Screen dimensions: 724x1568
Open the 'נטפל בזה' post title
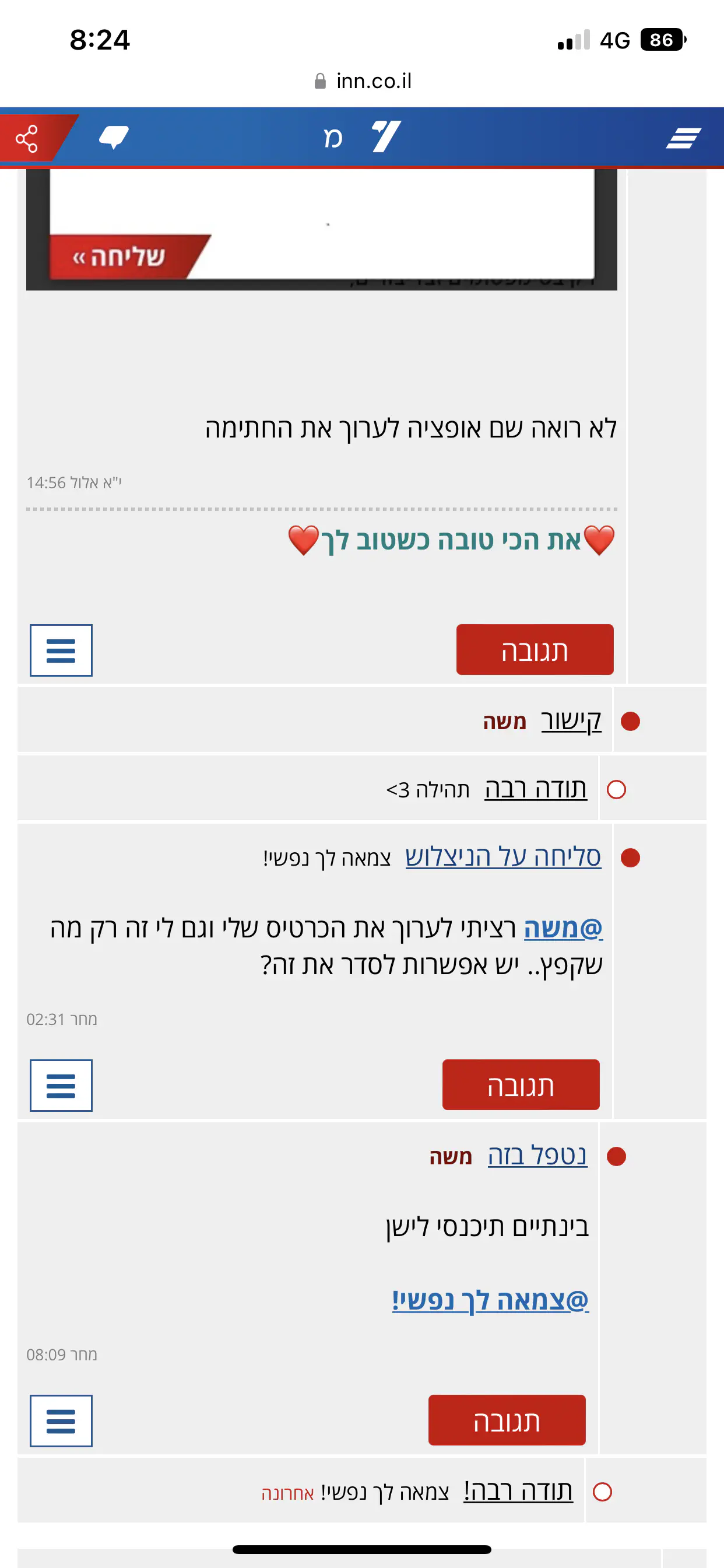(537, 1156)
